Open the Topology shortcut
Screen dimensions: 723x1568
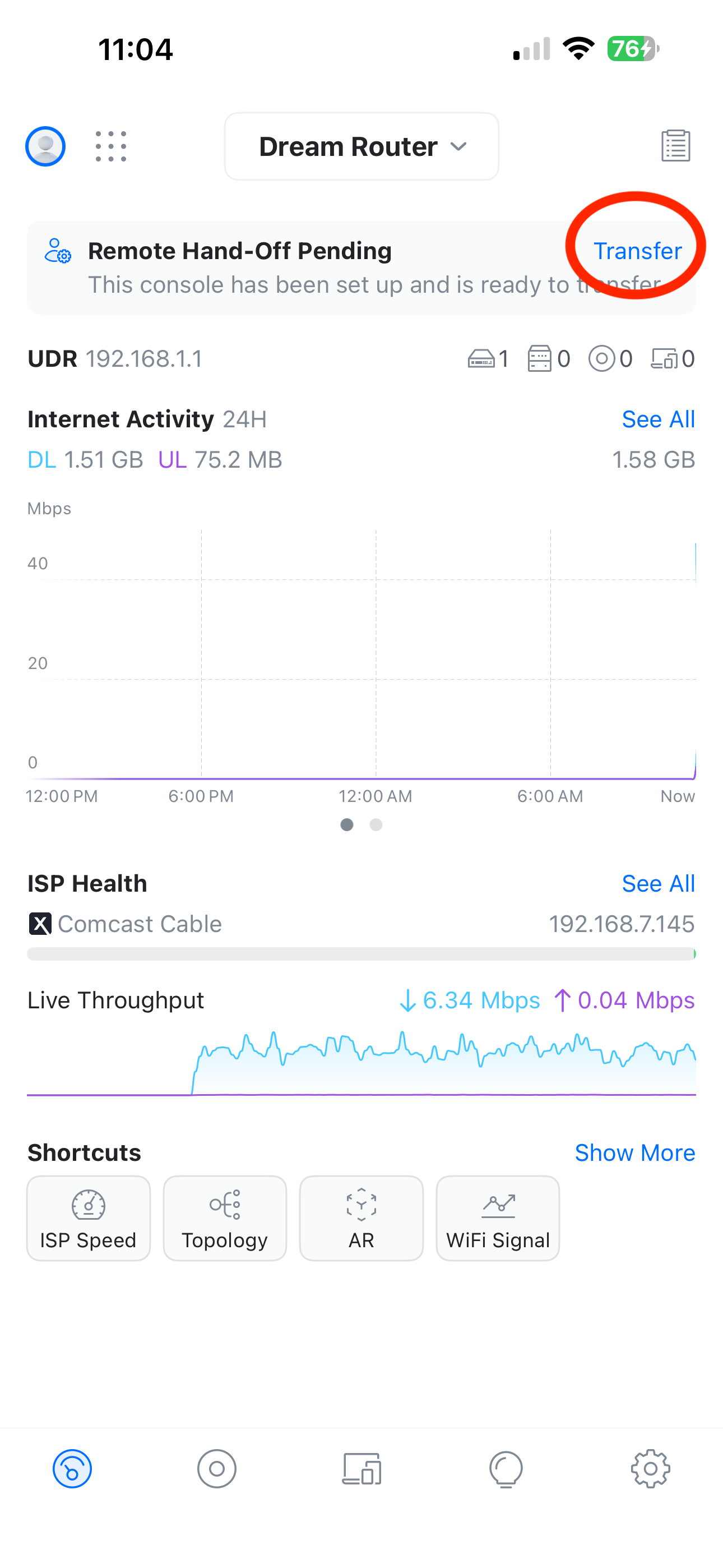(225, 1218)
